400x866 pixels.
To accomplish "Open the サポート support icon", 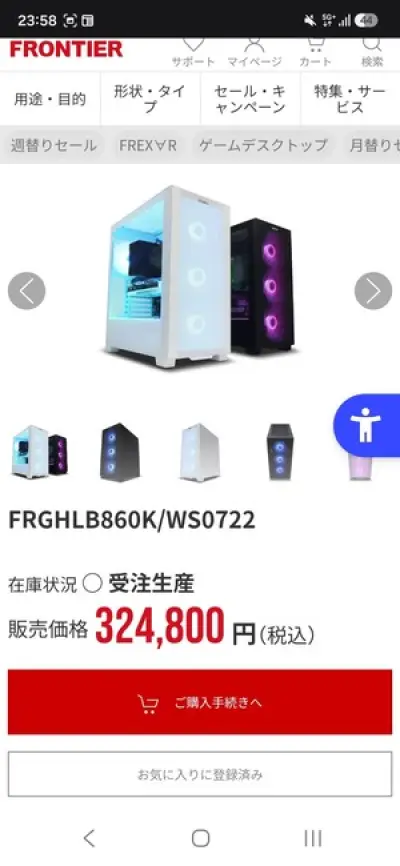I will [193, 54].
